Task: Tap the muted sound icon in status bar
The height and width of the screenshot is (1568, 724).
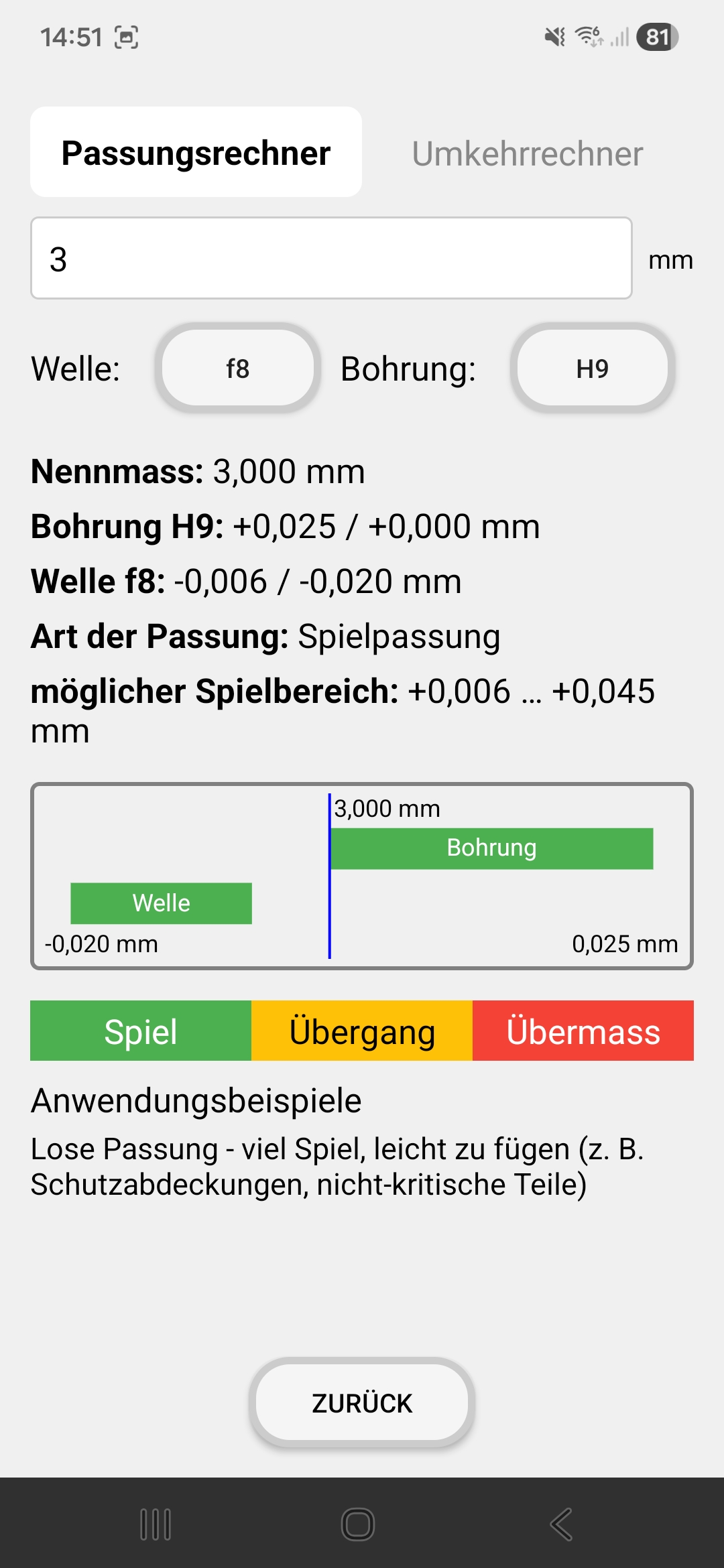Action: tap(554, 38)
